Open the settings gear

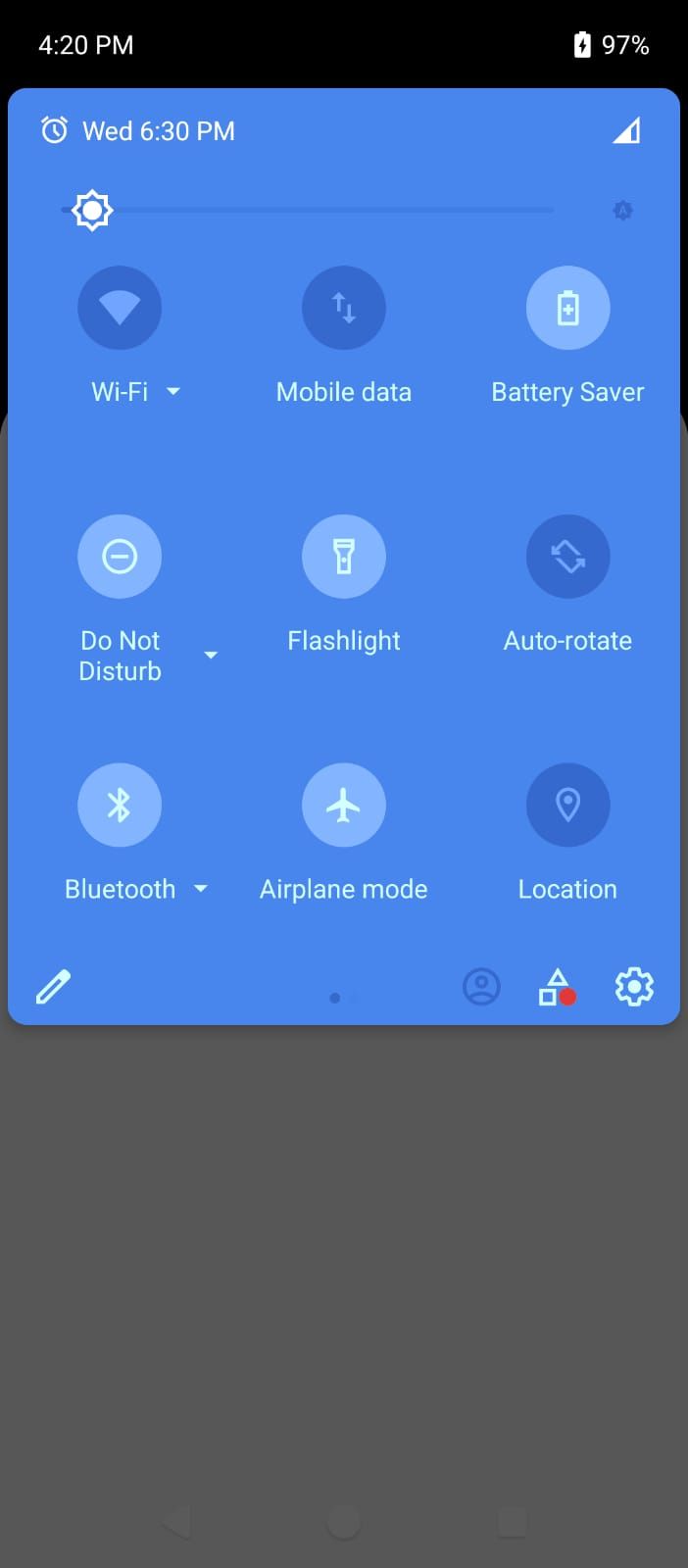(x=634, y=987)
